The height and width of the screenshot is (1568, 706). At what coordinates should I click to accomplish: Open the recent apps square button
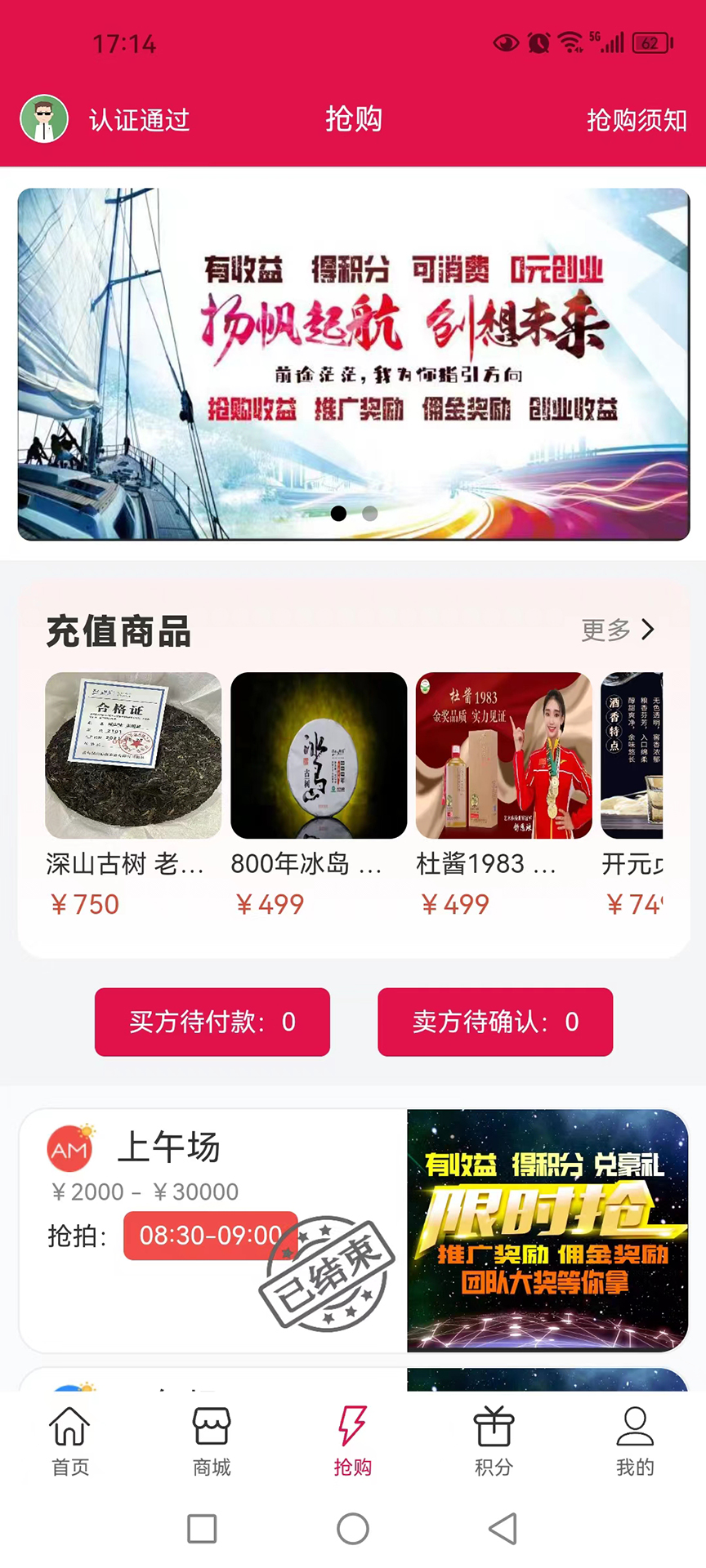[x=201, y=1529]
